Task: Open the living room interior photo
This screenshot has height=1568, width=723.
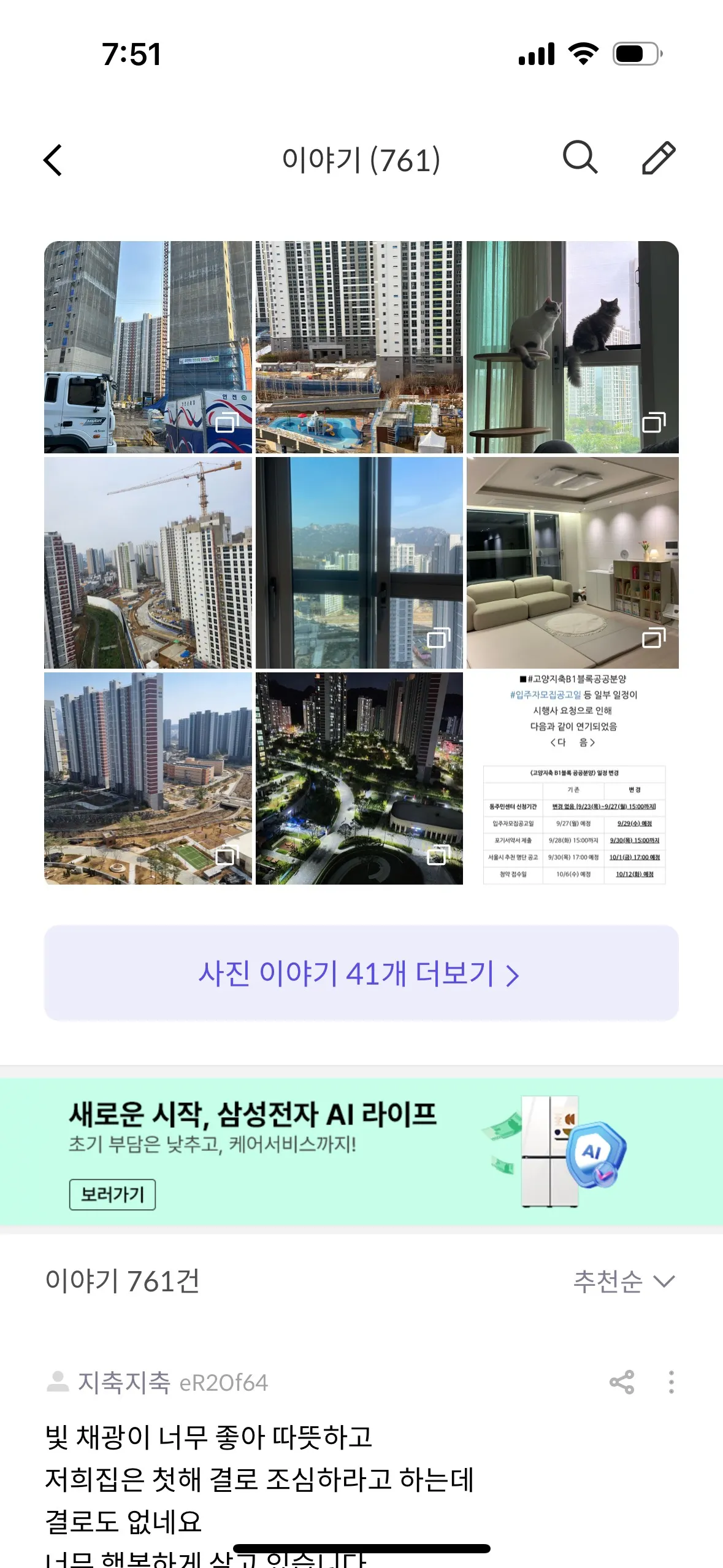Action: [572, 562]
